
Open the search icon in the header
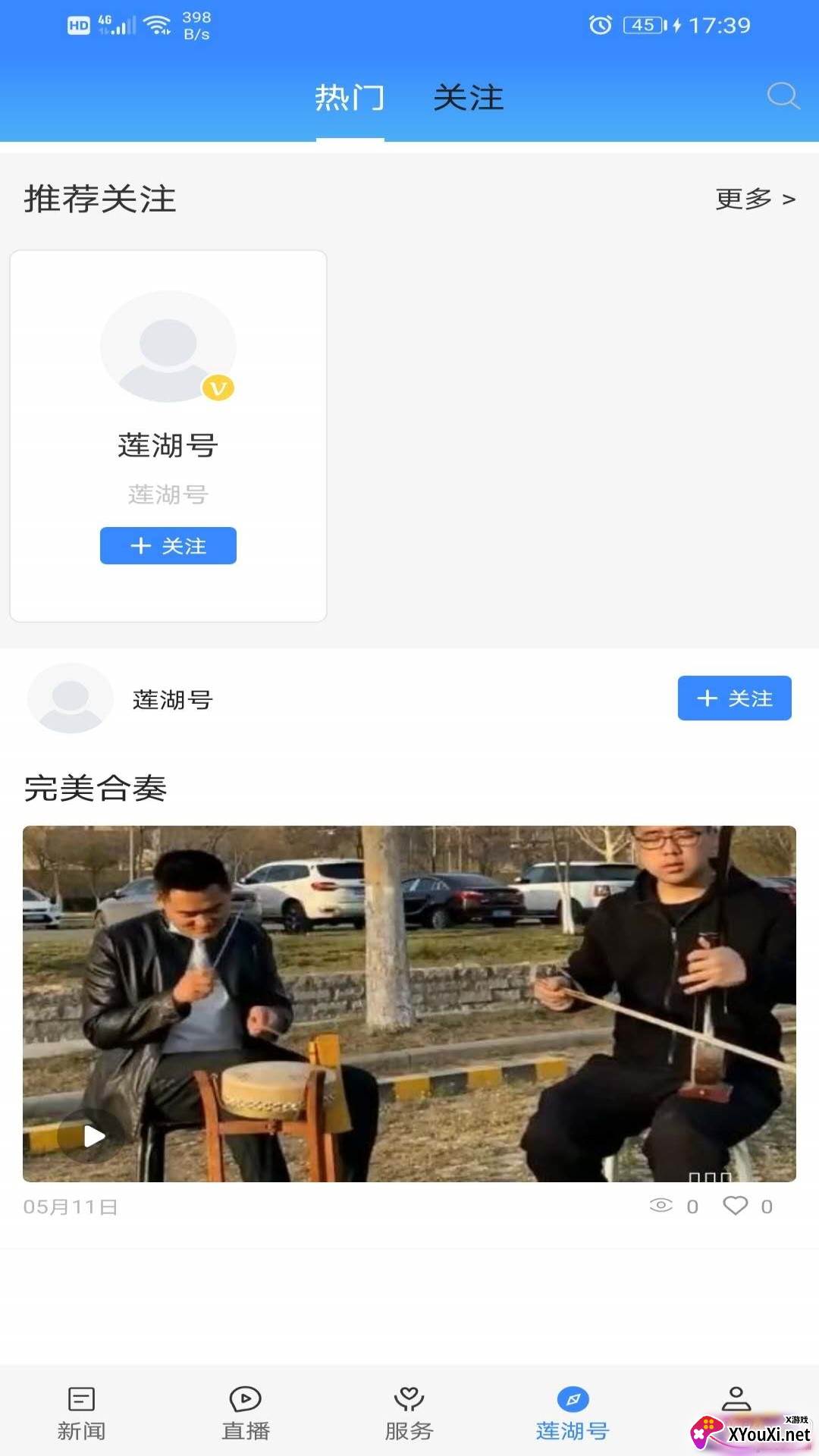pyautogui.click(x=783, y=96)
